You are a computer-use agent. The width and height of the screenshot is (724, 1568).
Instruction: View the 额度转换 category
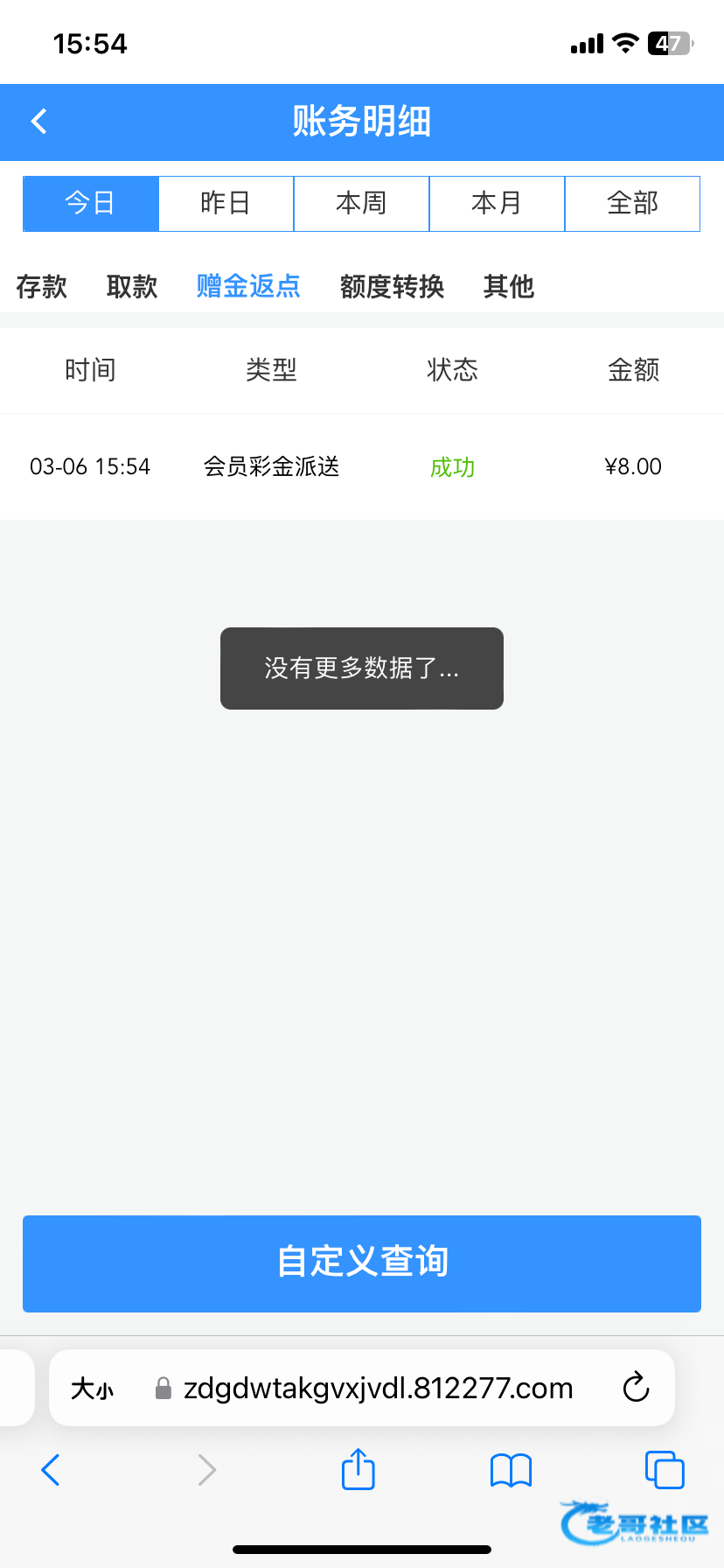pyautogui.click(x=392, y=286)
